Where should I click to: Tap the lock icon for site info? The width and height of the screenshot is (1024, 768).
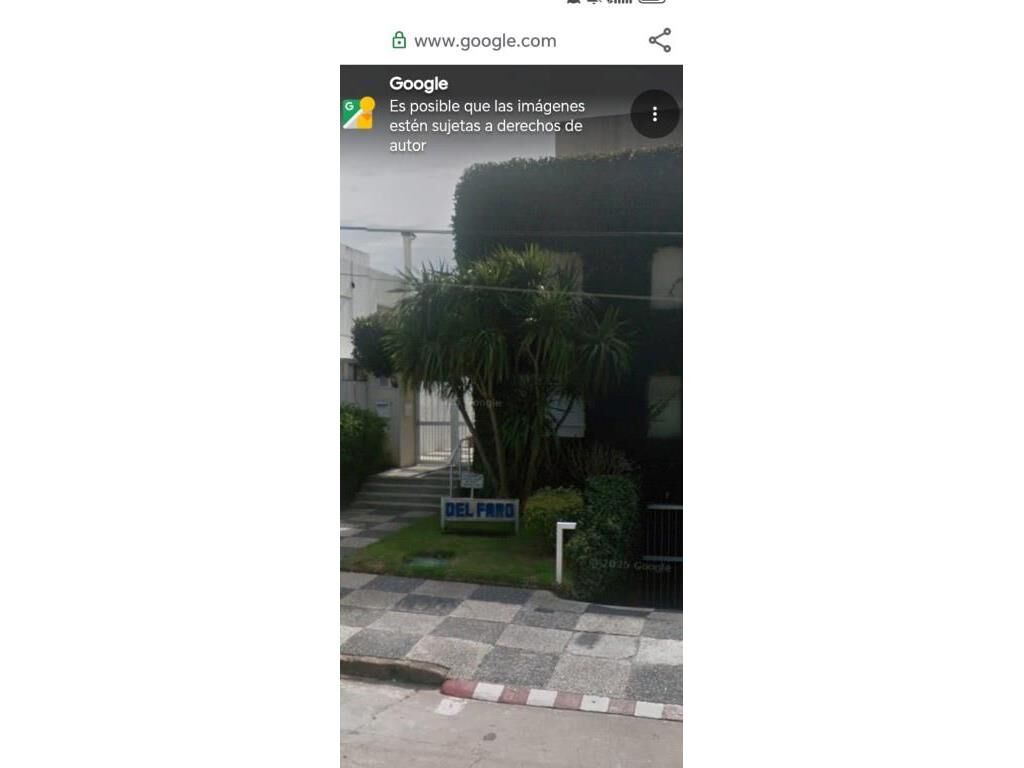click(399, 40)
